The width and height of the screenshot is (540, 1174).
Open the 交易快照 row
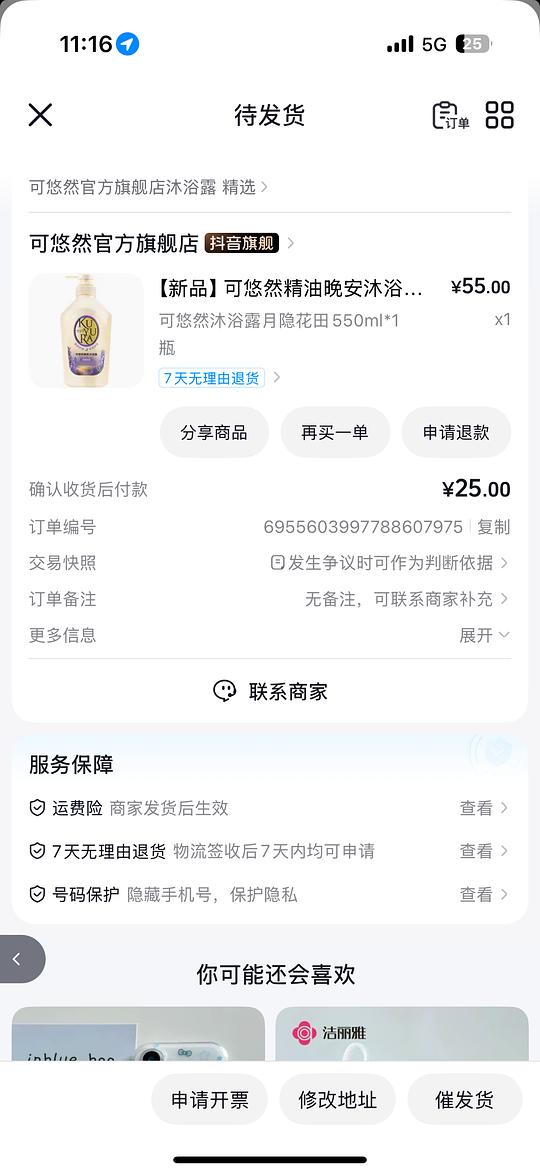(x=270, y=562)
